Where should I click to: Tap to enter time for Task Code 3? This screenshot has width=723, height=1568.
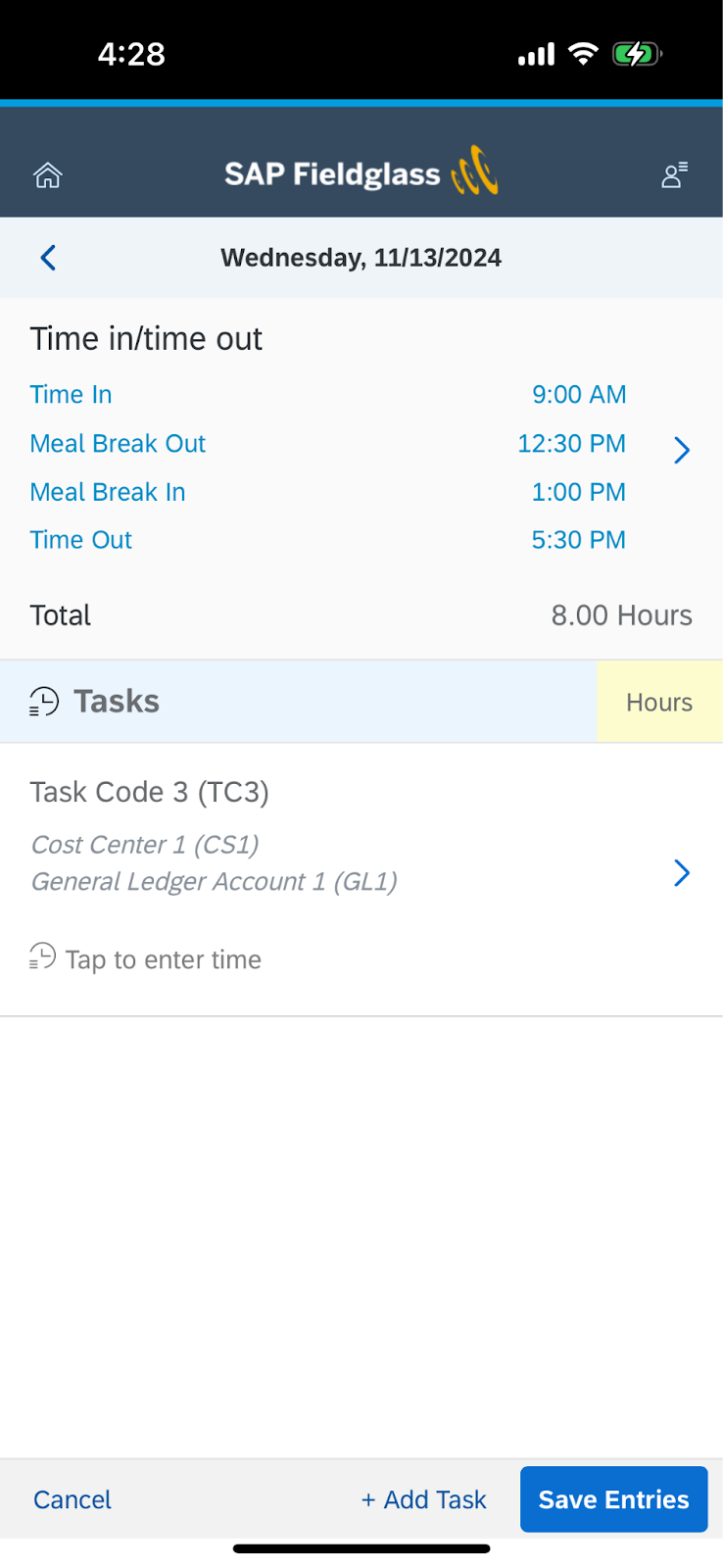pos(146,958)
